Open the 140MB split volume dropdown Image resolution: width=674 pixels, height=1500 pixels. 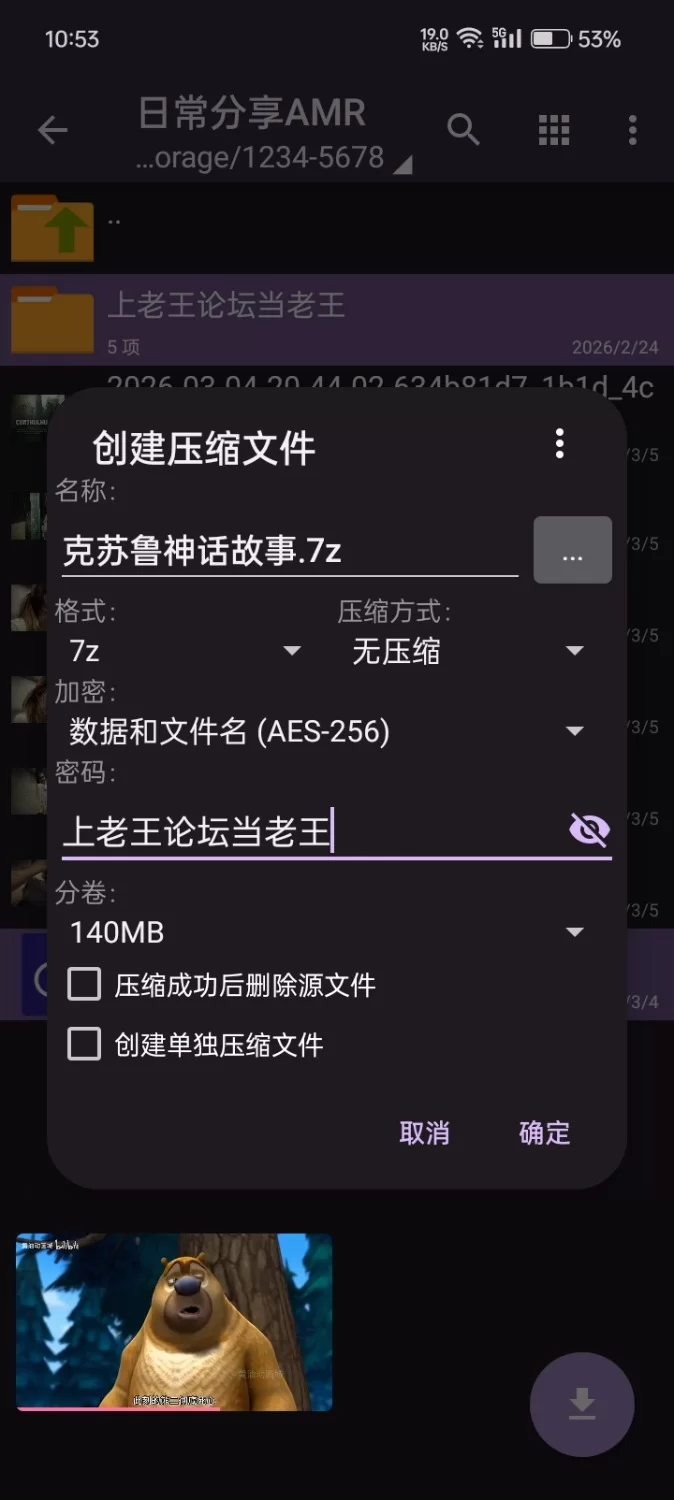pos(326,933)
